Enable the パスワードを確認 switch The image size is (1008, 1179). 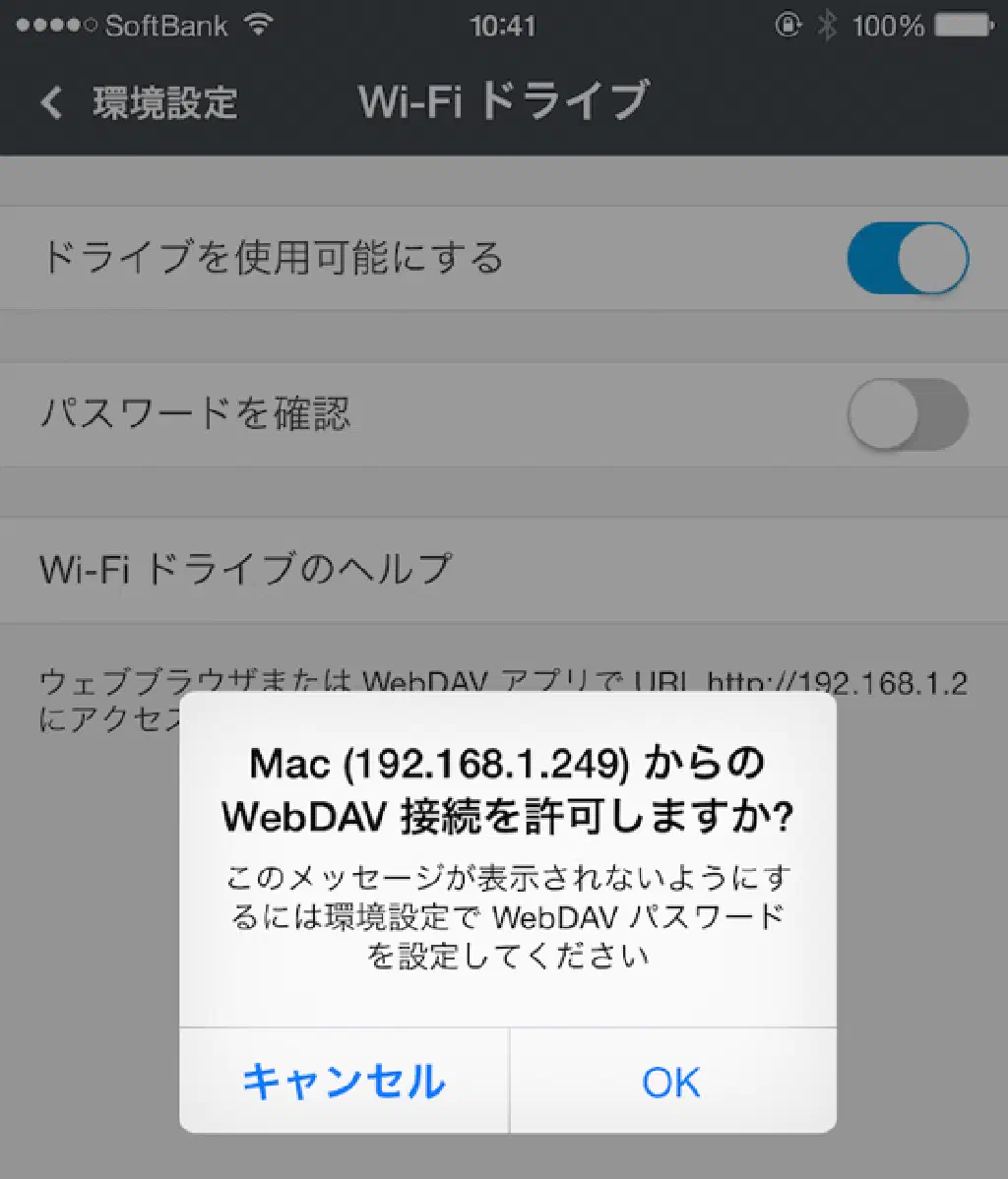(x=907, y=414)
